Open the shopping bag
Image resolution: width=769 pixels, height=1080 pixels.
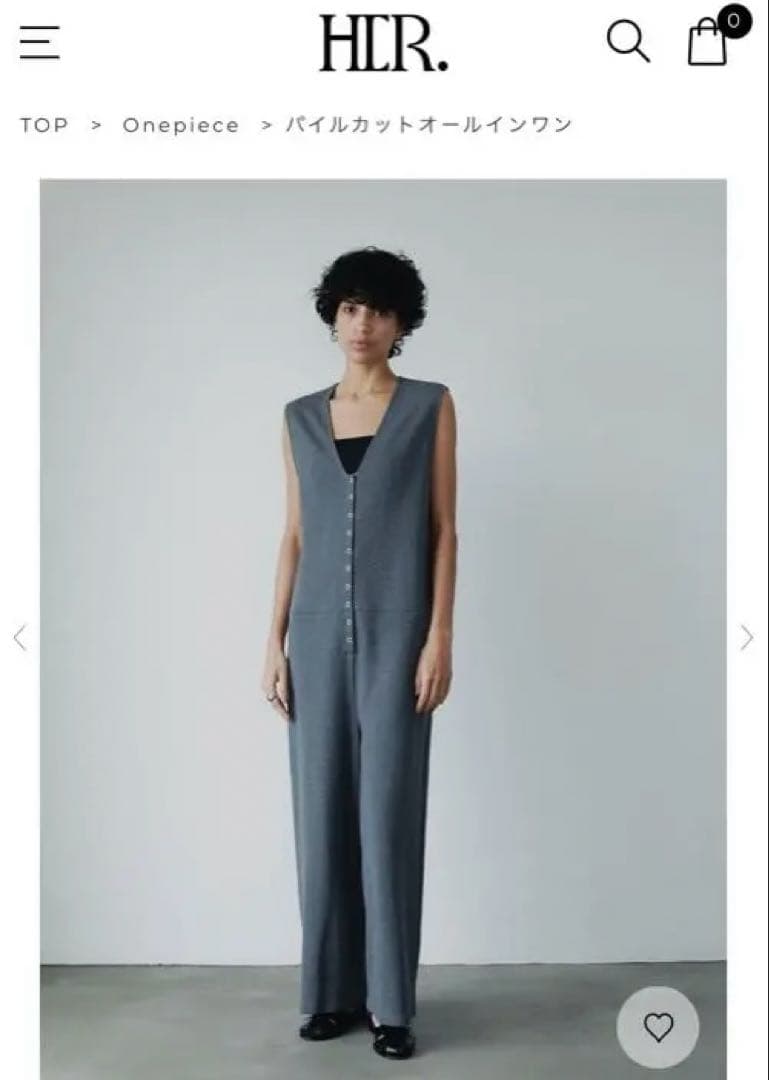[x=708, y=42]
